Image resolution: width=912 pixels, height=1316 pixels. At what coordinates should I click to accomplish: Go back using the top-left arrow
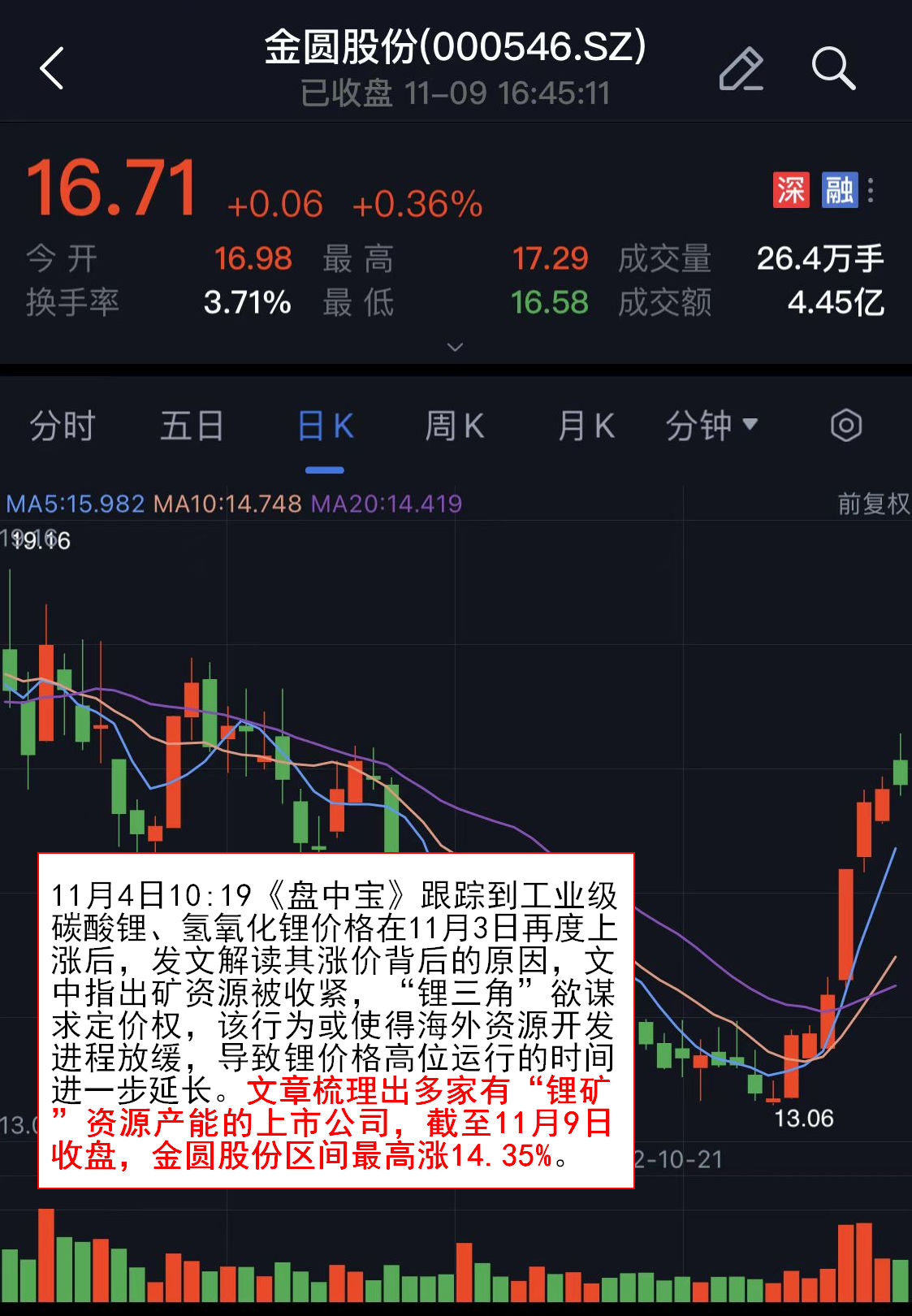coord(52,68)
